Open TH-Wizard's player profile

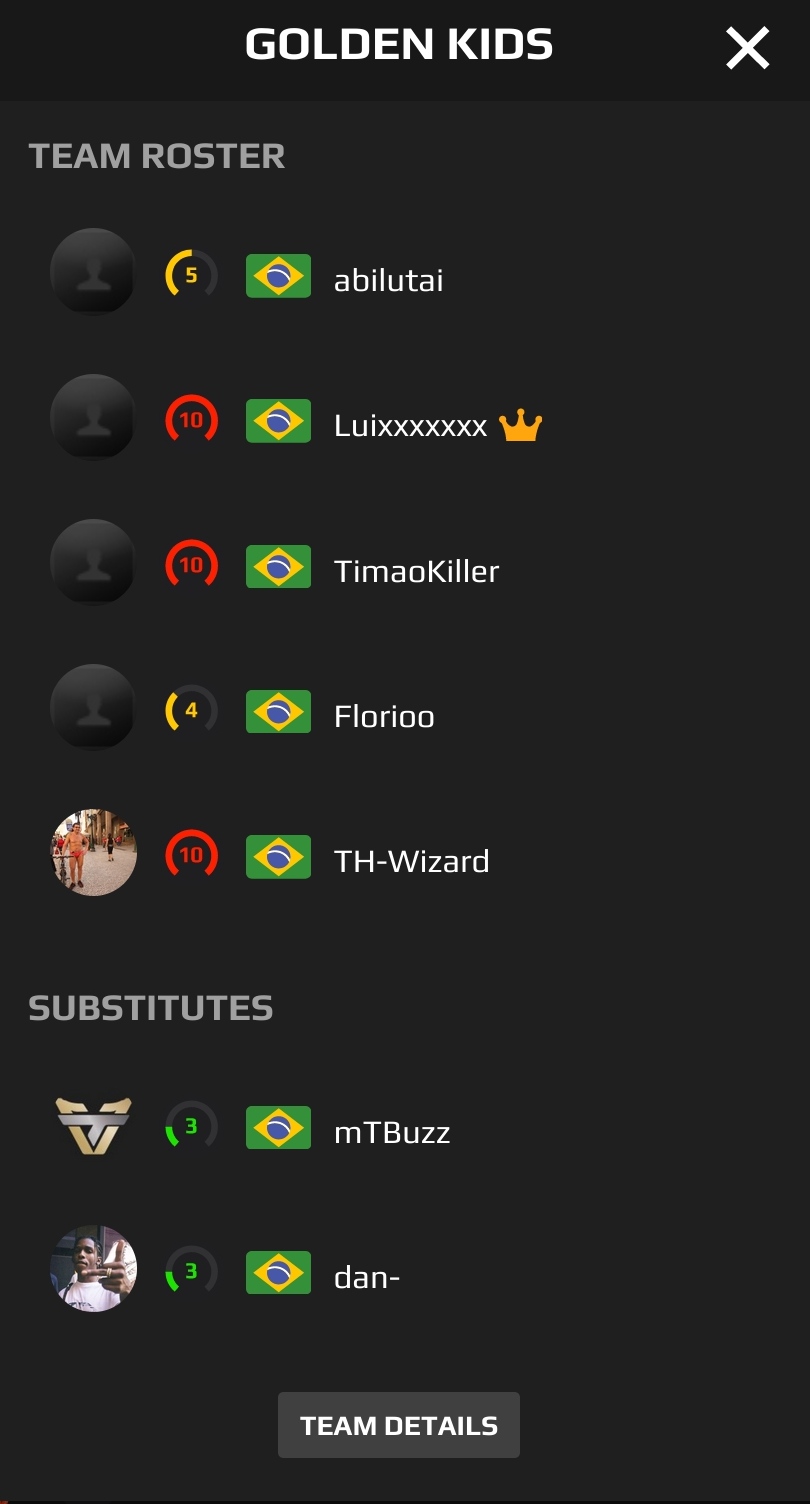(x=411, y=861)
